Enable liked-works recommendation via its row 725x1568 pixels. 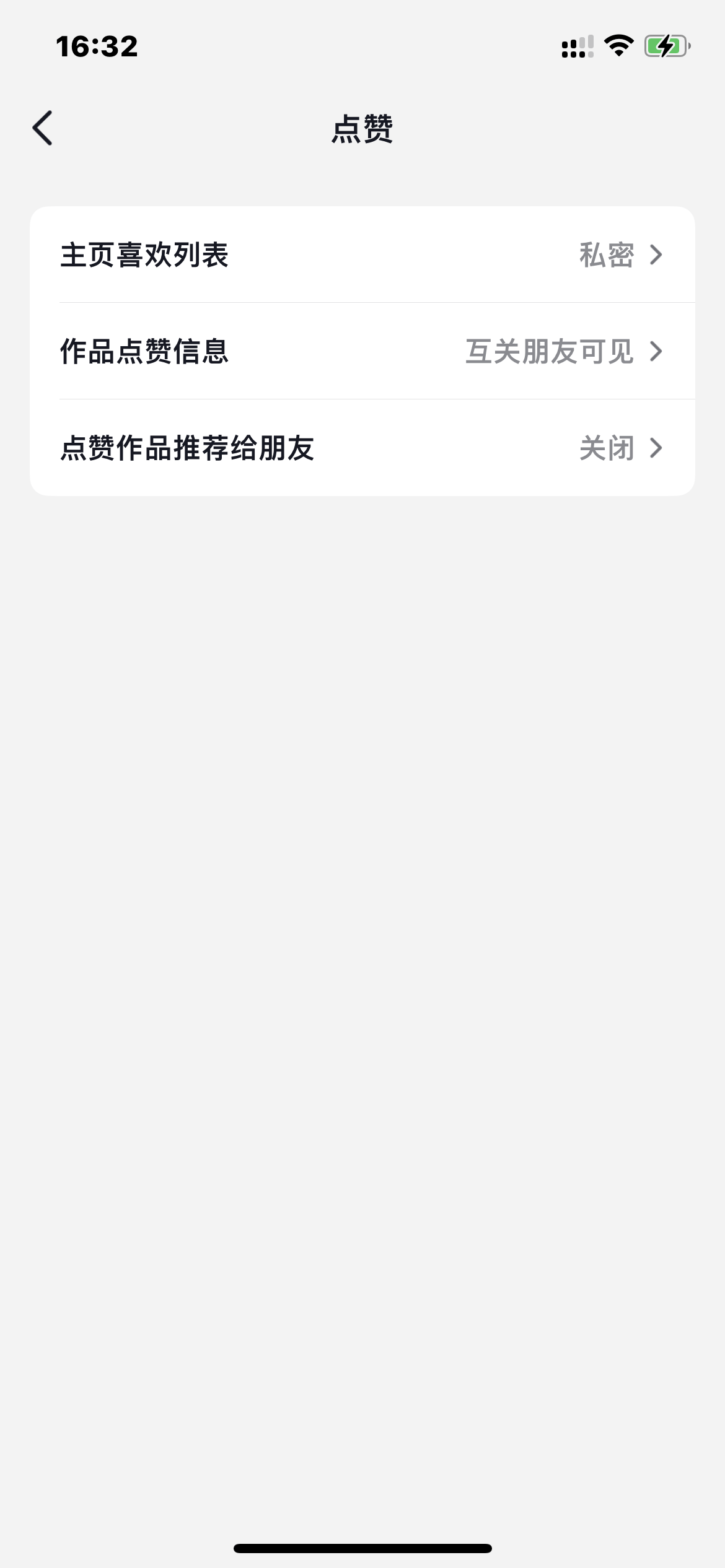[362, 447]
